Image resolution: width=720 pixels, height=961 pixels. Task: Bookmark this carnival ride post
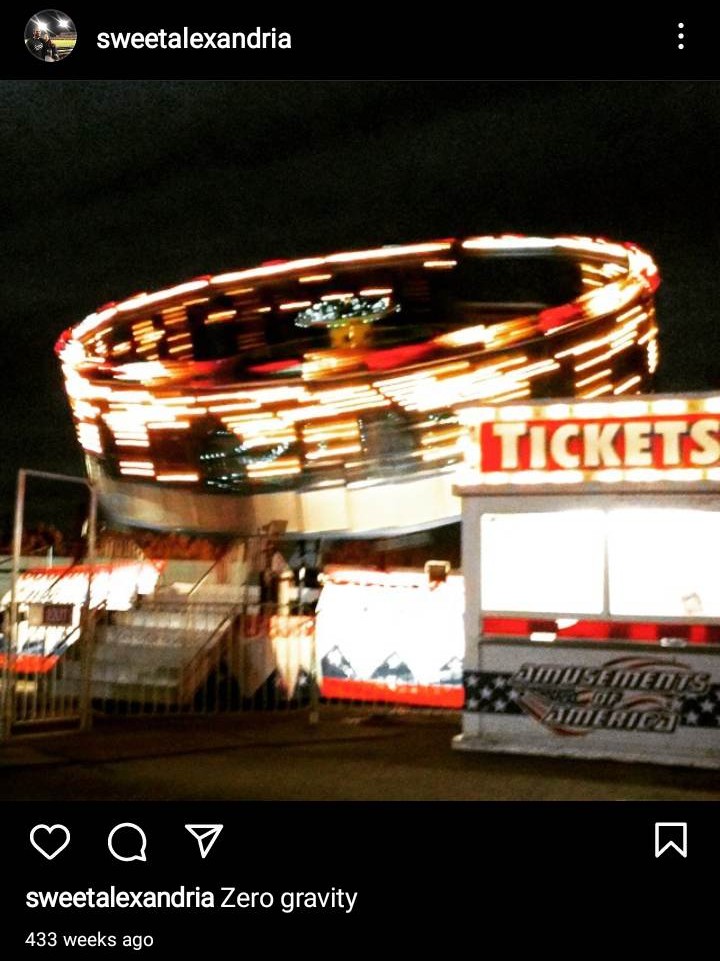pyautogui.click(x=671, y=840)
